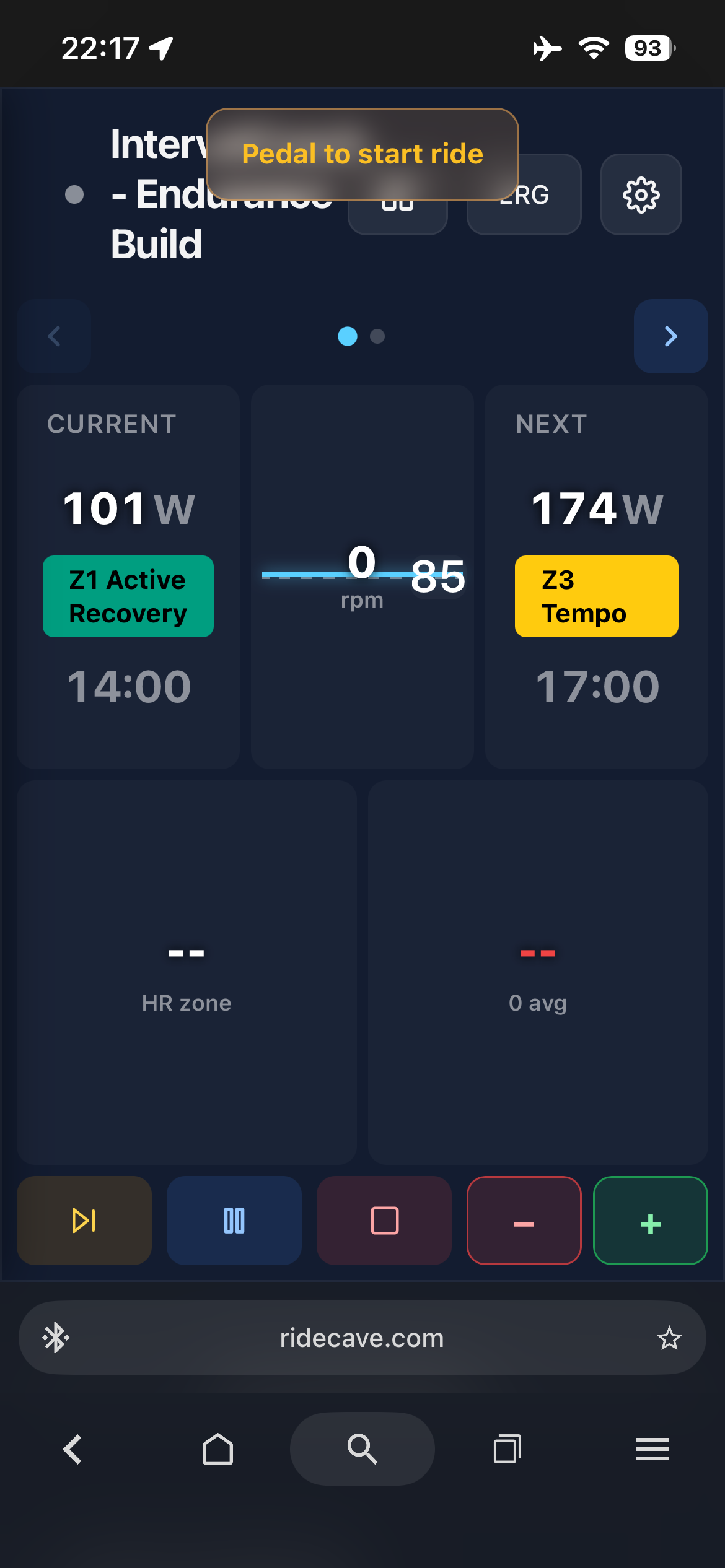Go to the next metrics page arrow
Screen dimensions: 725x1568
pyautogui.click(x=670, y=336)
